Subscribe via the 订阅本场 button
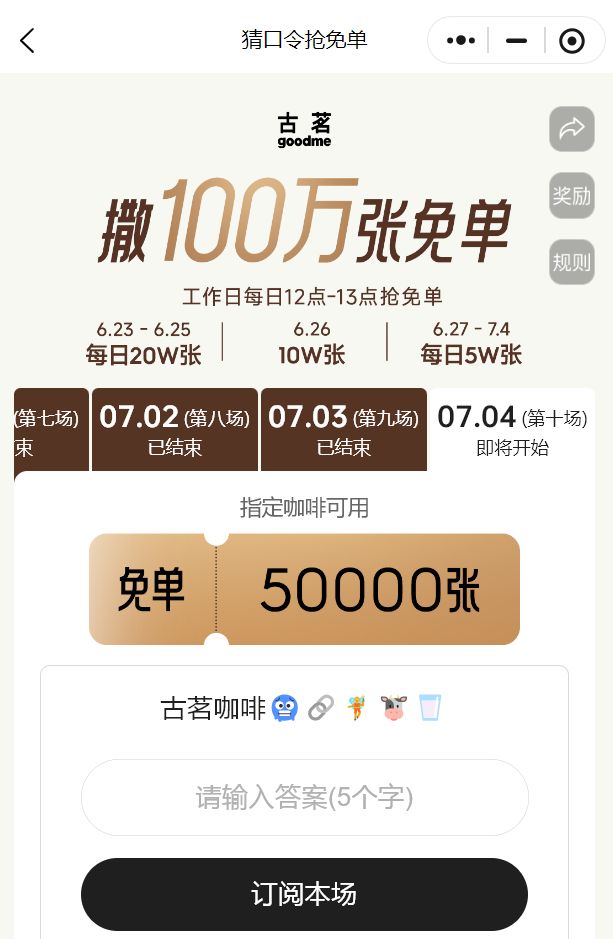The height and width of the screenshot is (939, 613). tap(304, 893)
